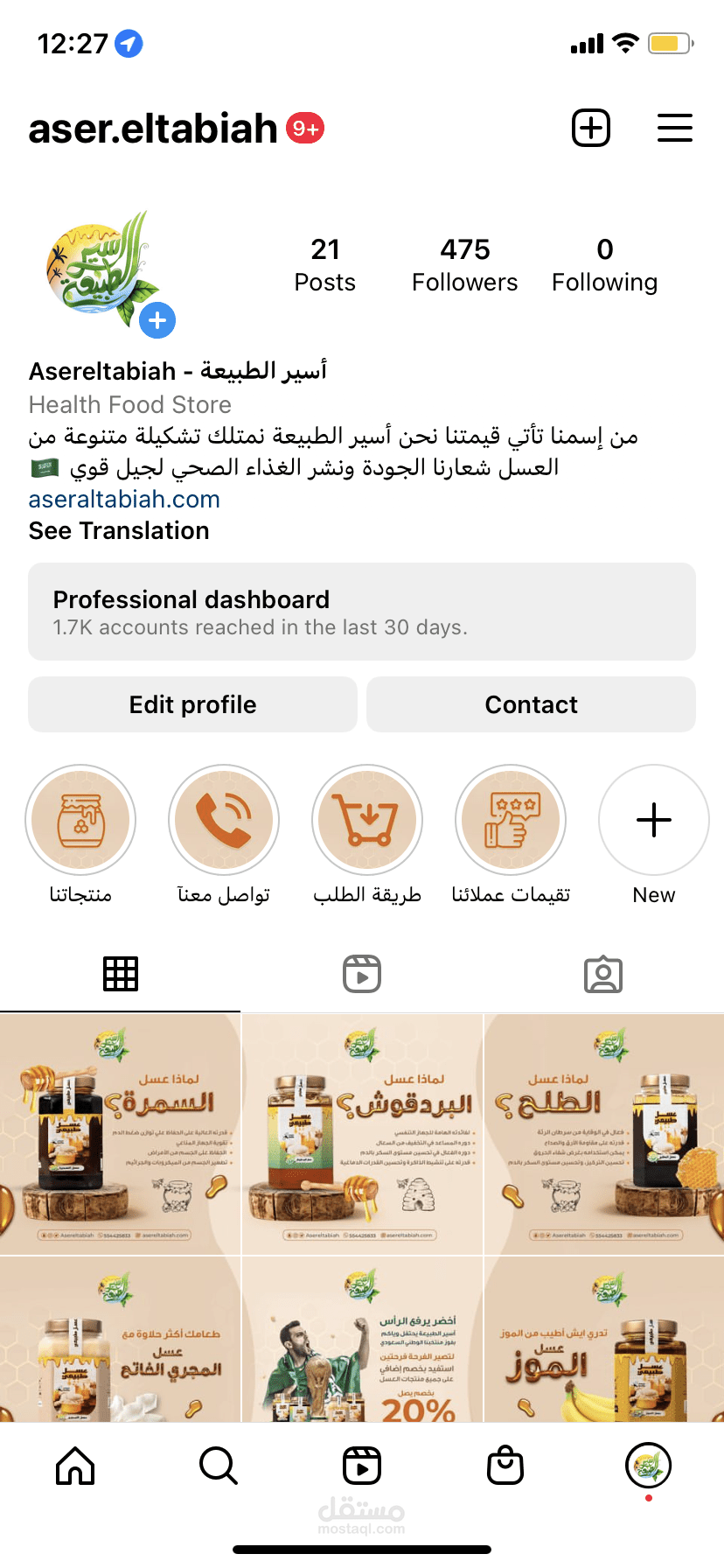Open the السمرة honey post
The image size is (724, 1568).
[120, 1135]
